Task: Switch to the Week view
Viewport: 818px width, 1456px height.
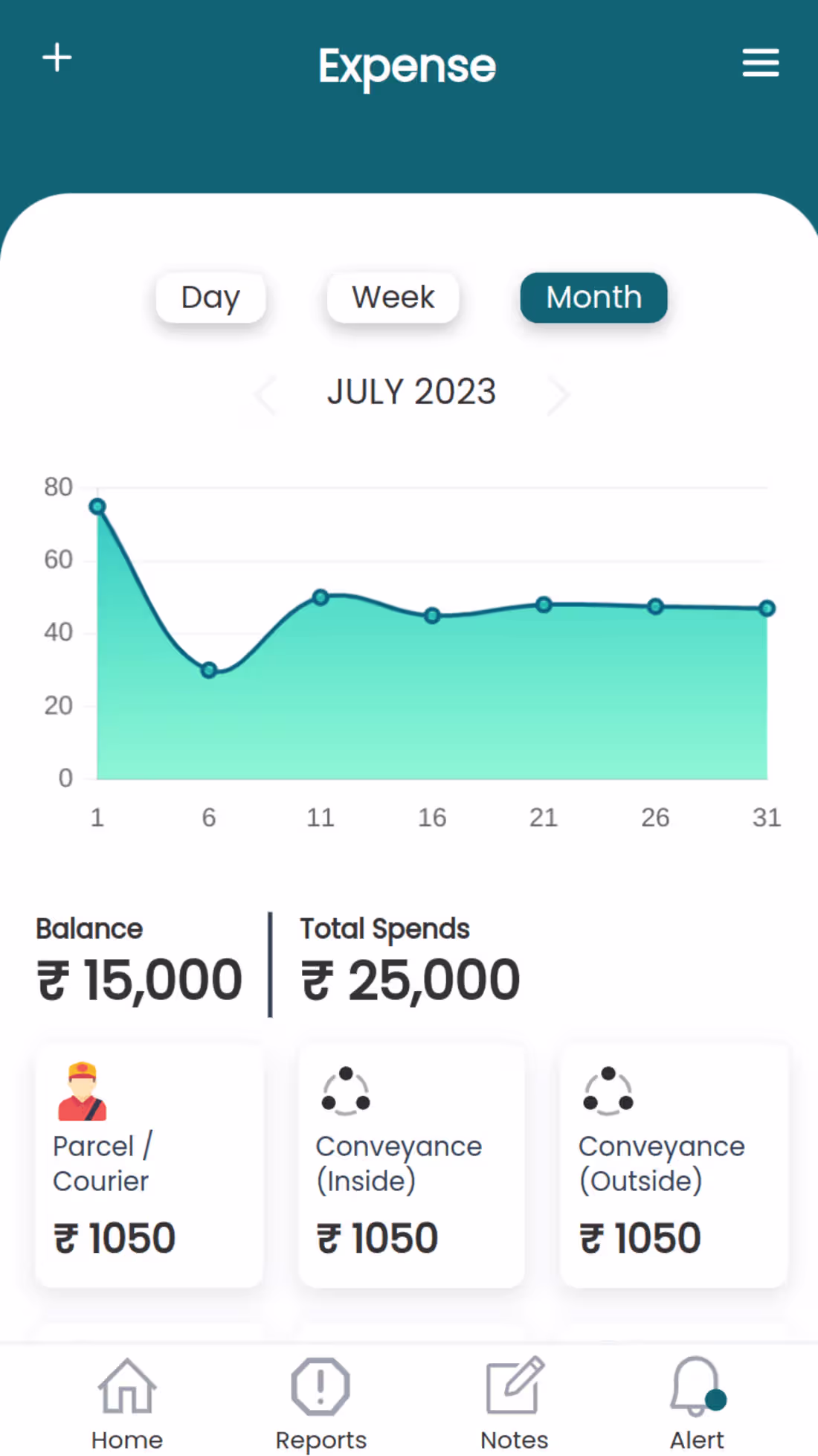Action: (x=393, y=298)
